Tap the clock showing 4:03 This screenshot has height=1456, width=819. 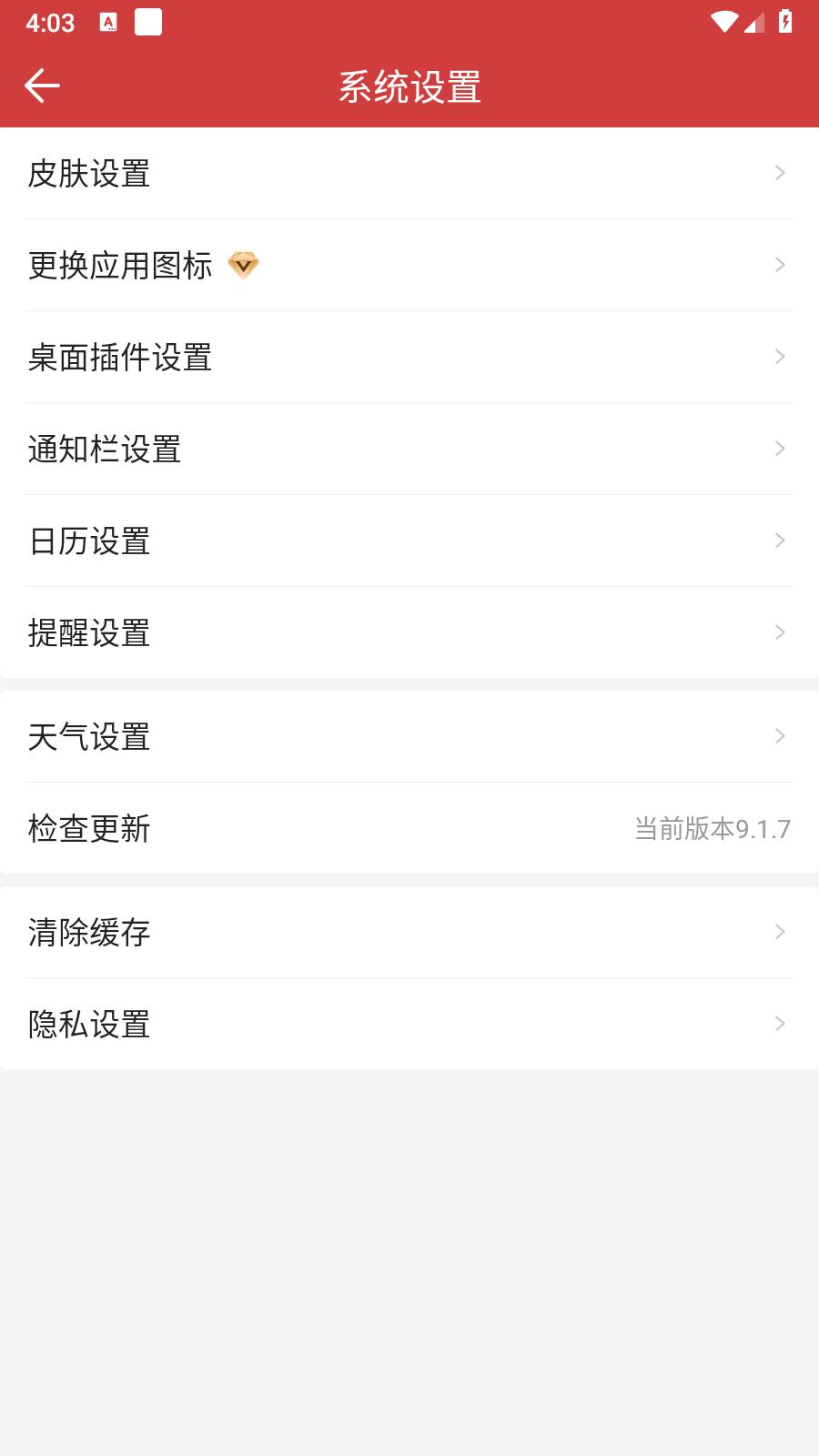point(52,22)
